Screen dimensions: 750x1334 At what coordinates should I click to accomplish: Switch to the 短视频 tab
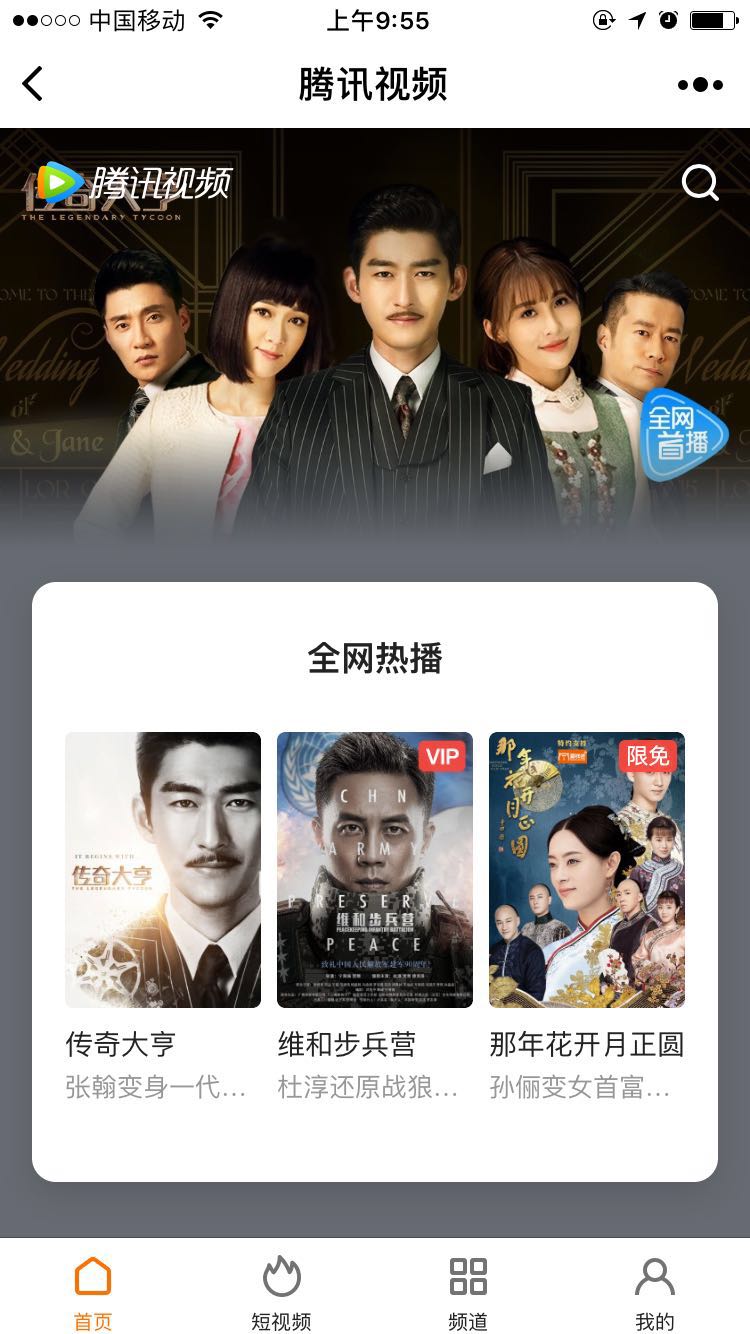tap(281, 1293)
